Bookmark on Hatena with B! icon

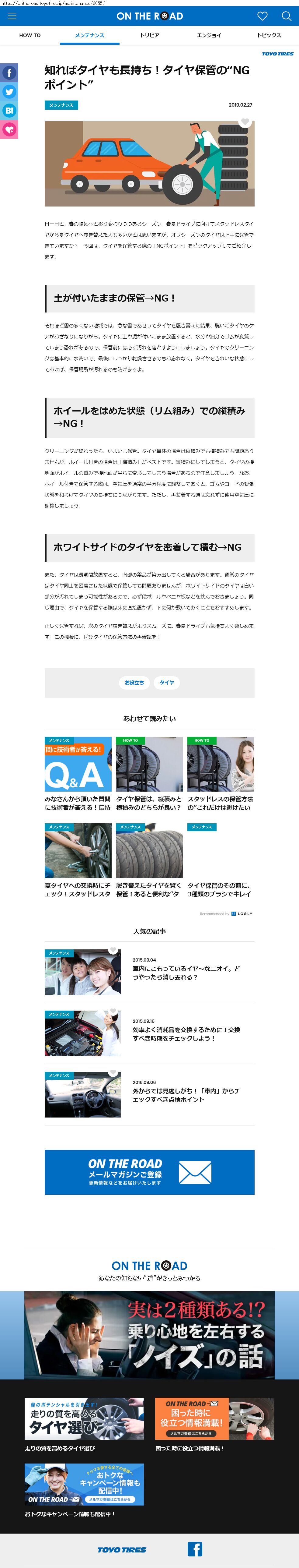click(9, 111)
